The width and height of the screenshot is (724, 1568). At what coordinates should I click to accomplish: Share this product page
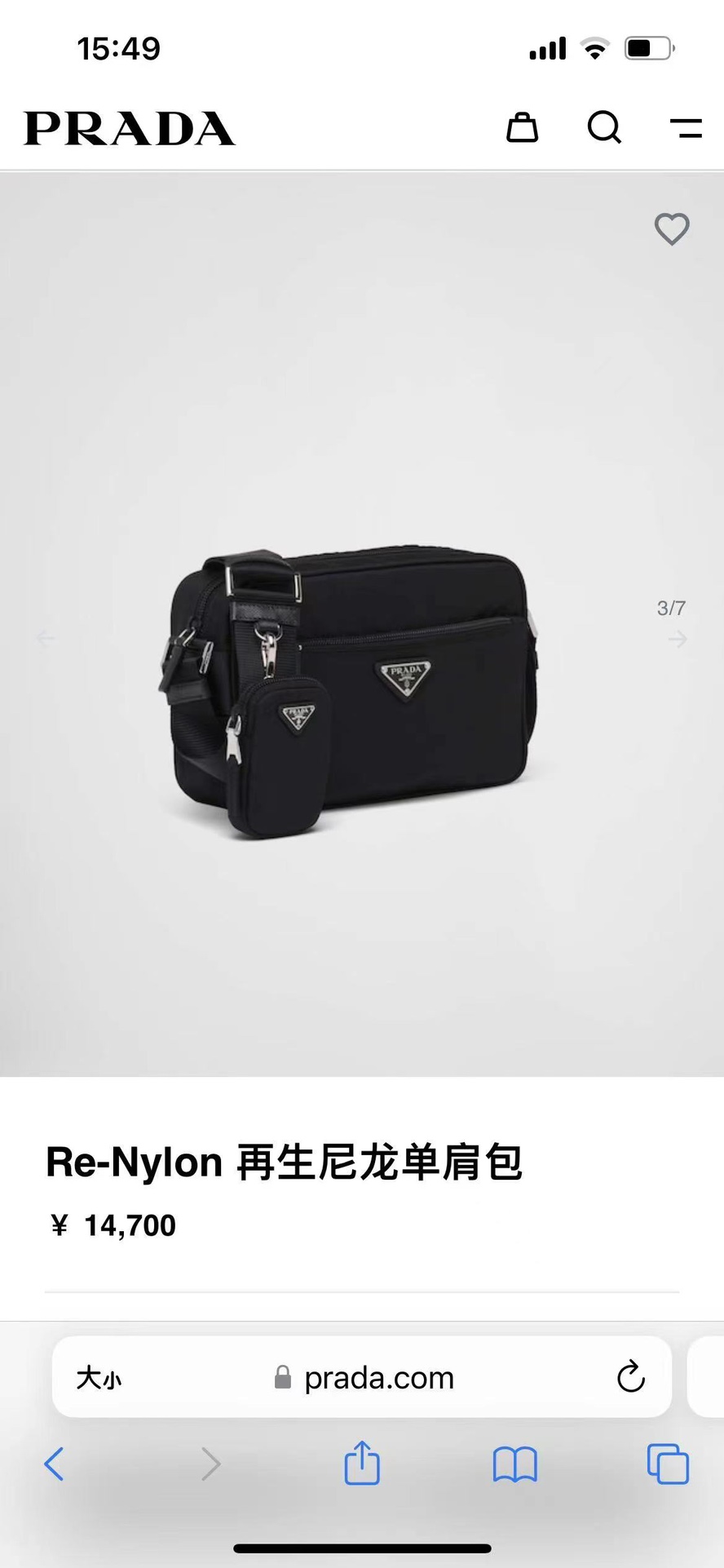(362, 1463)
